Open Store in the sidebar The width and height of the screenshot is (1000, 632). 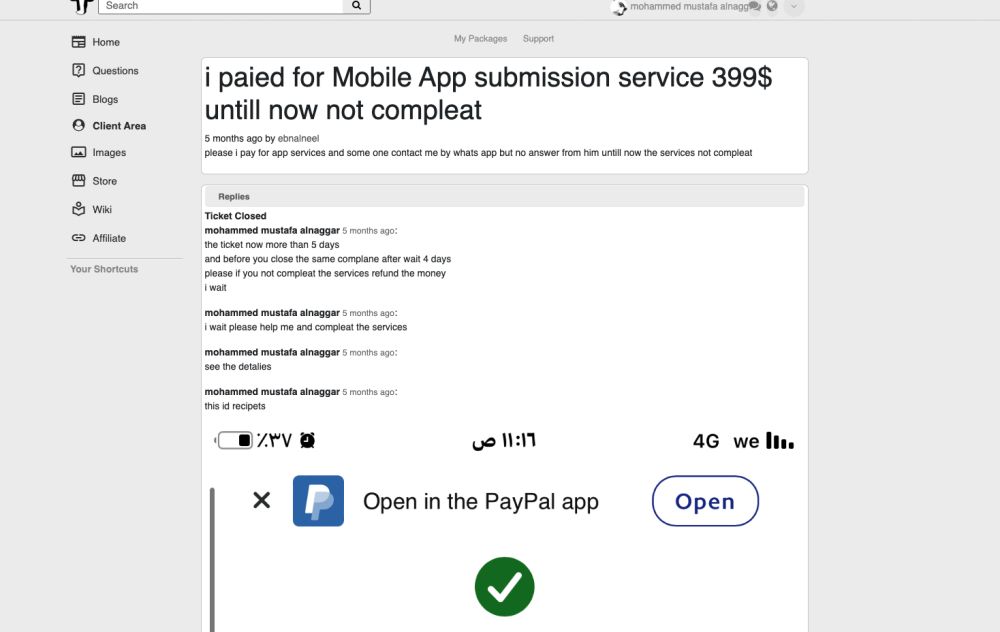pyautogui.click(x=104, y=181)
